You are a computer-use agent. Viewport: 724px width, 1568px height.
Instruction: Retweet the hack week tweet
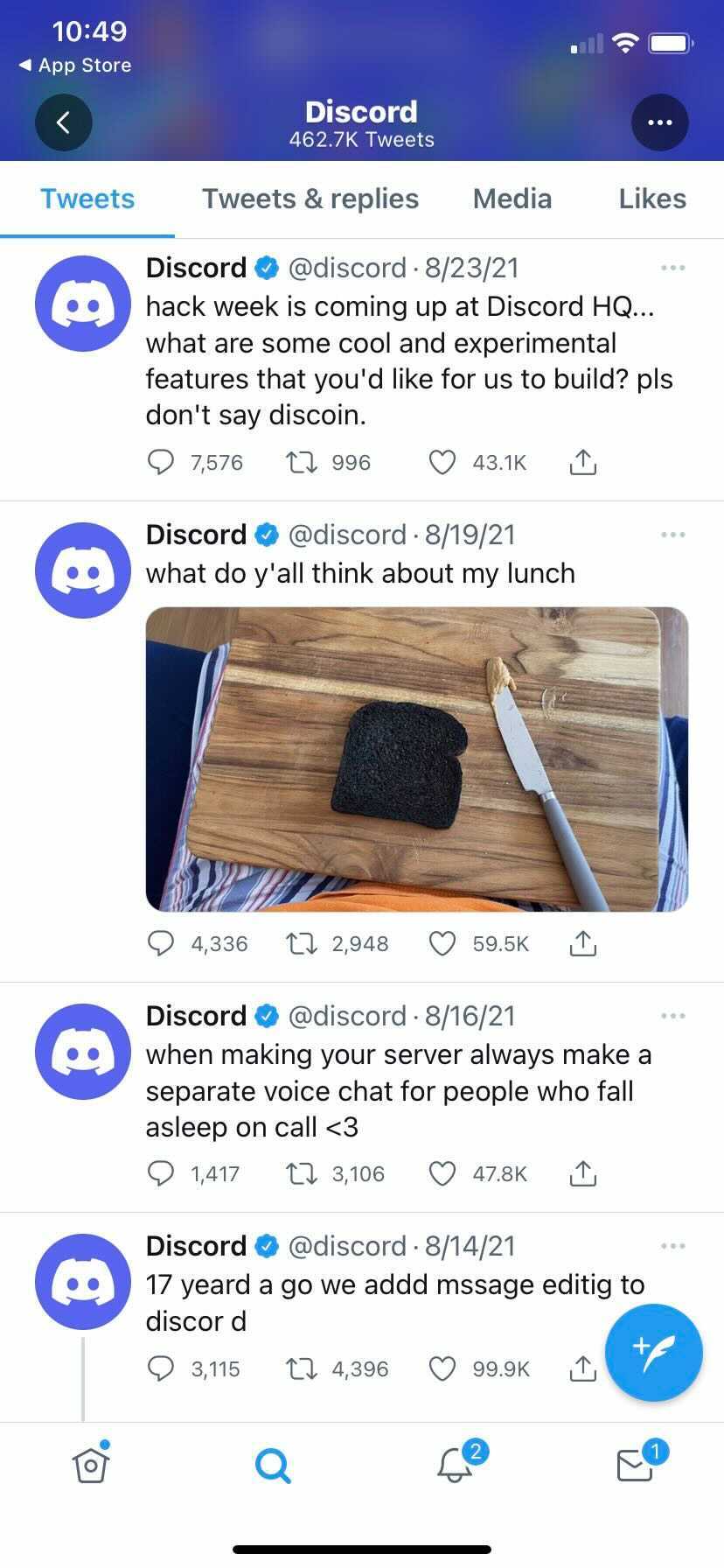point(302,462)
